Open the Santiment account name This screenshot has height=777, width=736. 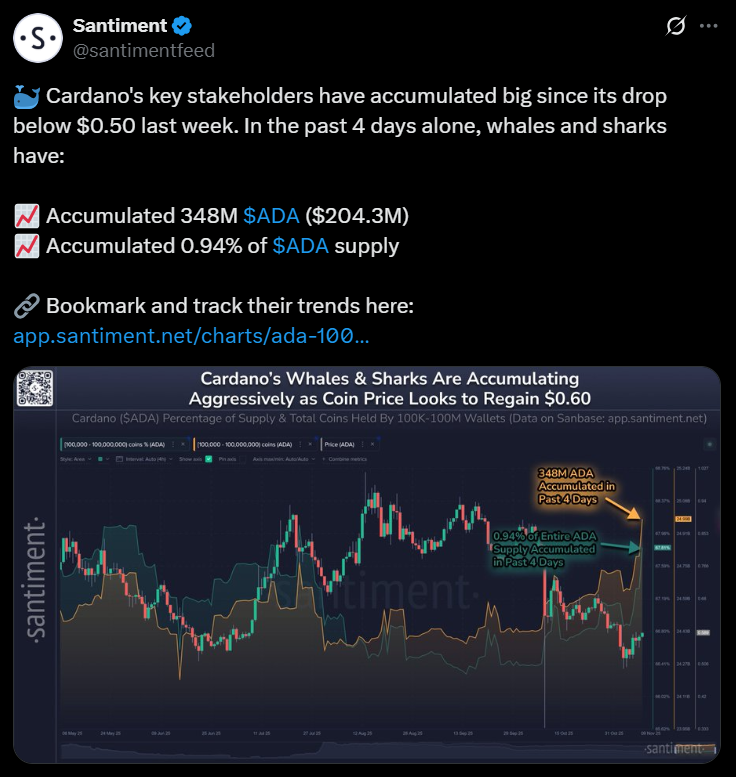click(113, 25)
